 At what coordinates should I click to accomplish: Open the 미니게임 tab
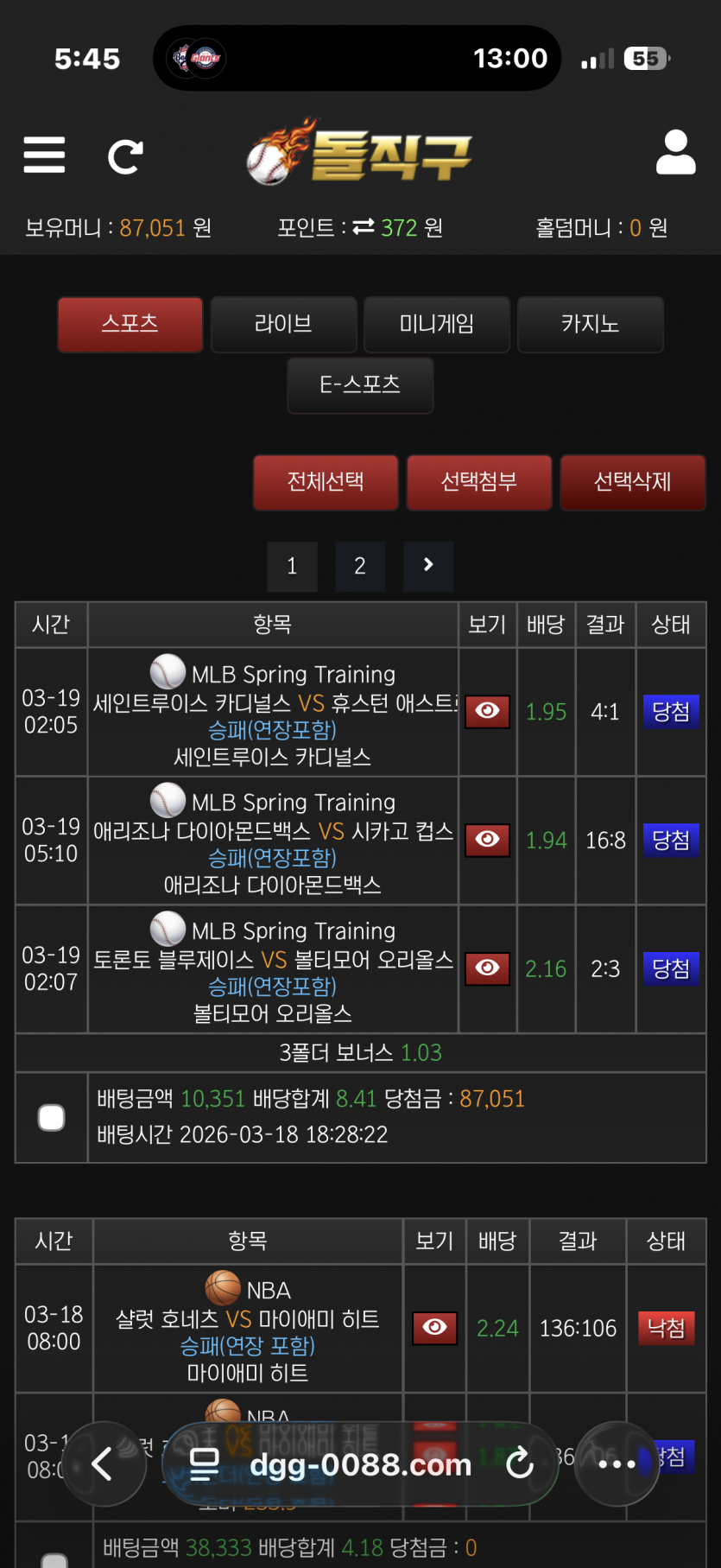[x=437, y=324]
